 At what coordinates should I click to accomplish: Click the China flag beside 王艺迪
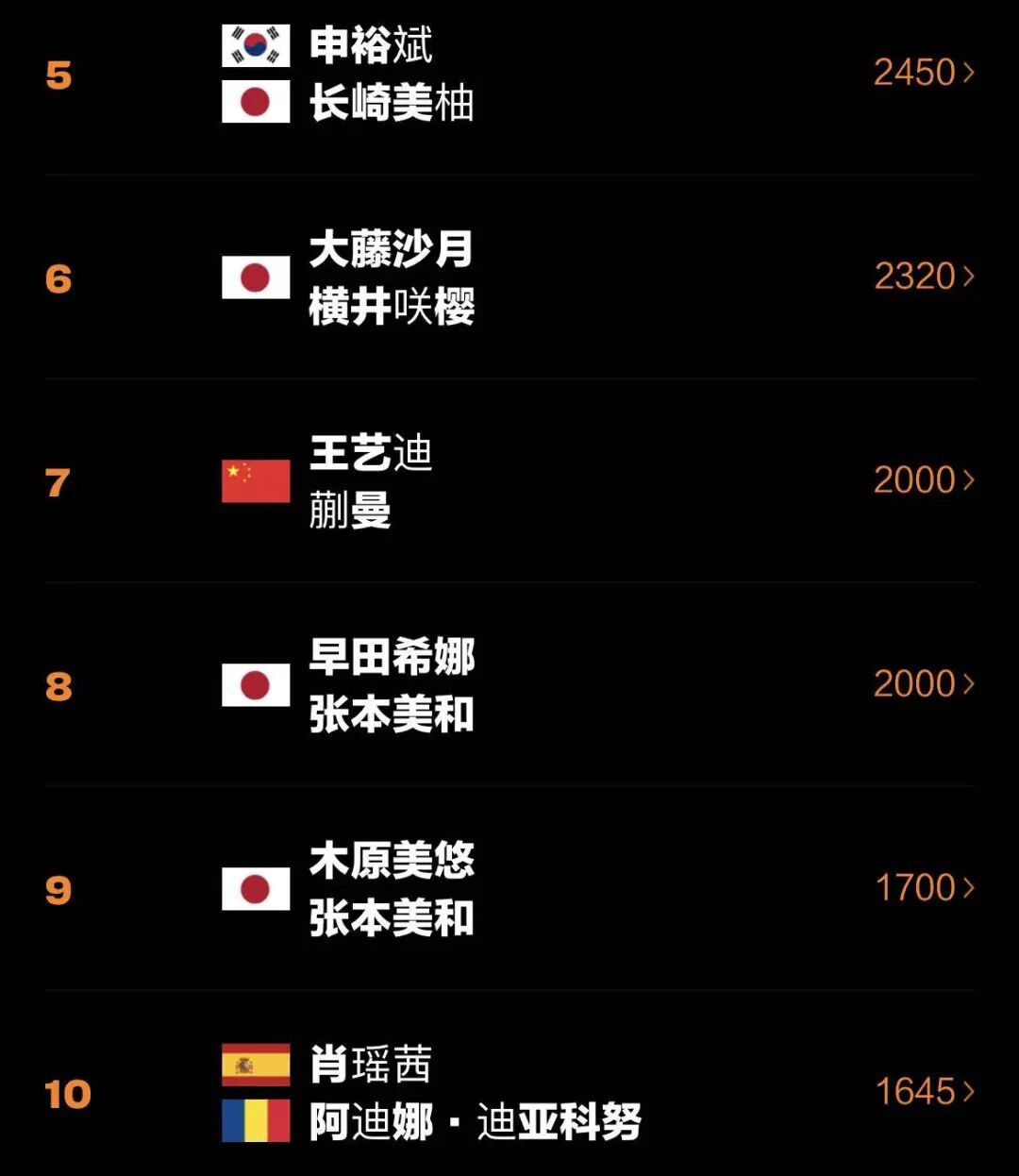(x=253, y=479)
